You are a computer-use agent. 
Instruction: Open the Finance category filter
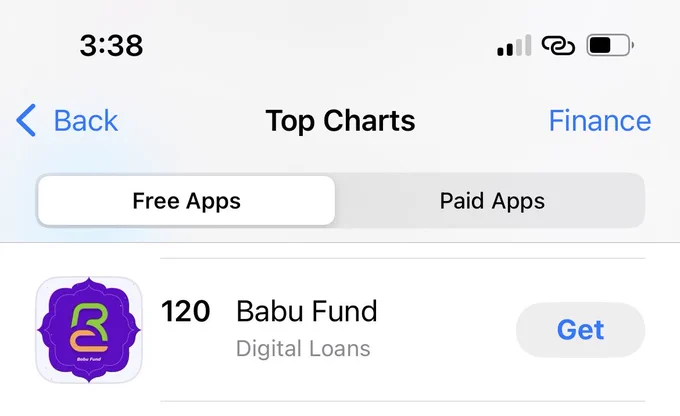tap(599, 121)
